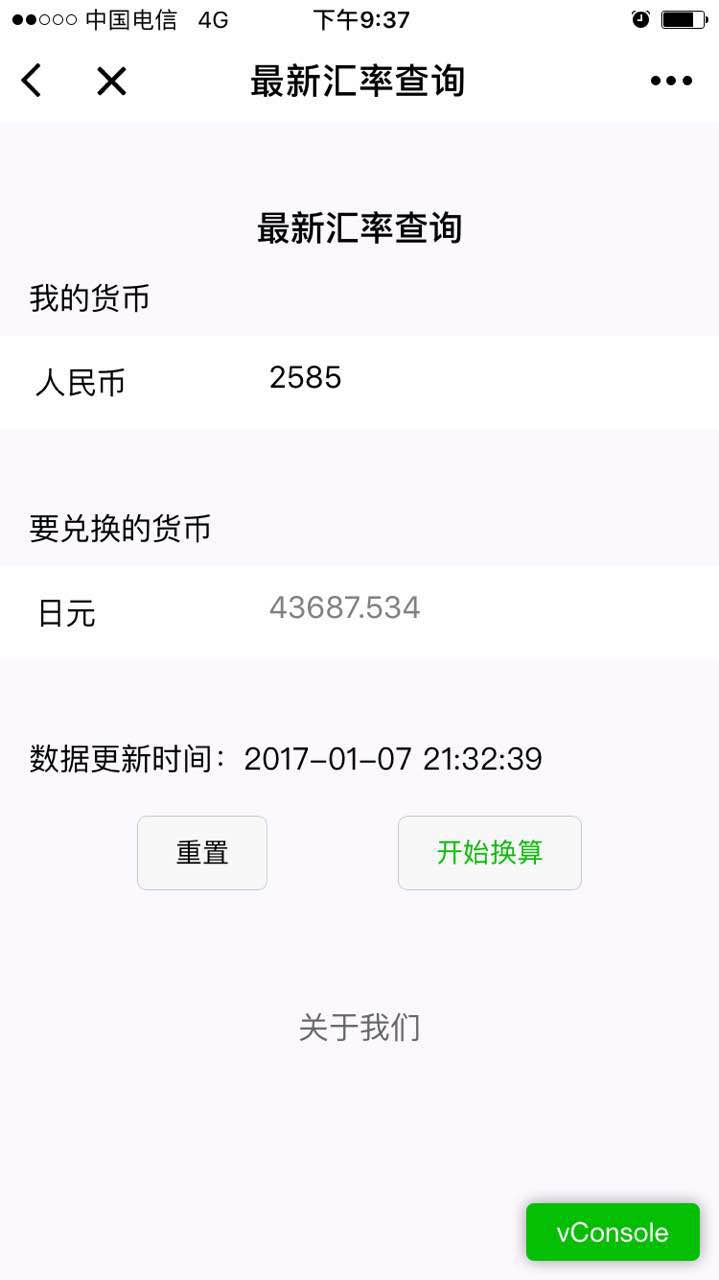Open the 关于我们 link

(359, 1027)
